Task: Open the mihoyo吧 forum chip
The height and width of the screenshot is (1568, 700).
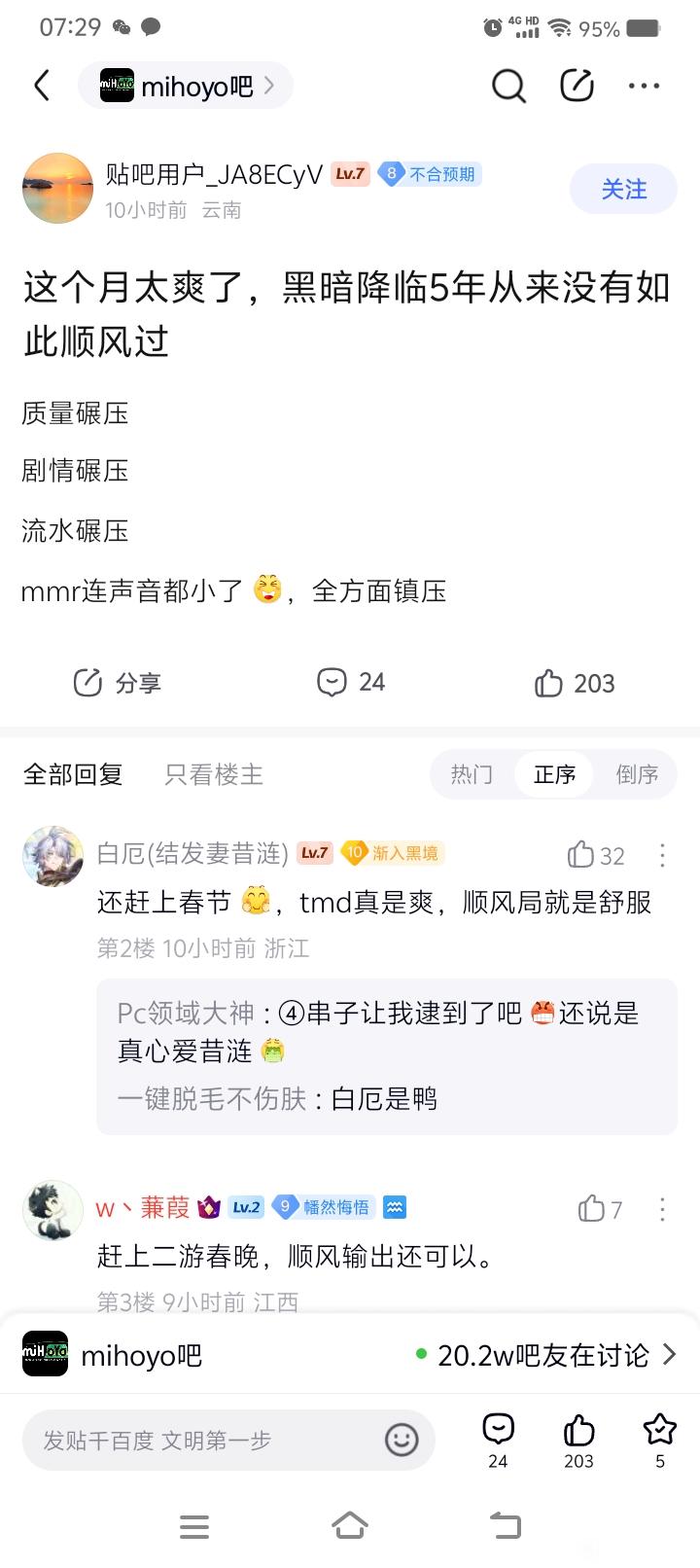Action: point(186,87)
